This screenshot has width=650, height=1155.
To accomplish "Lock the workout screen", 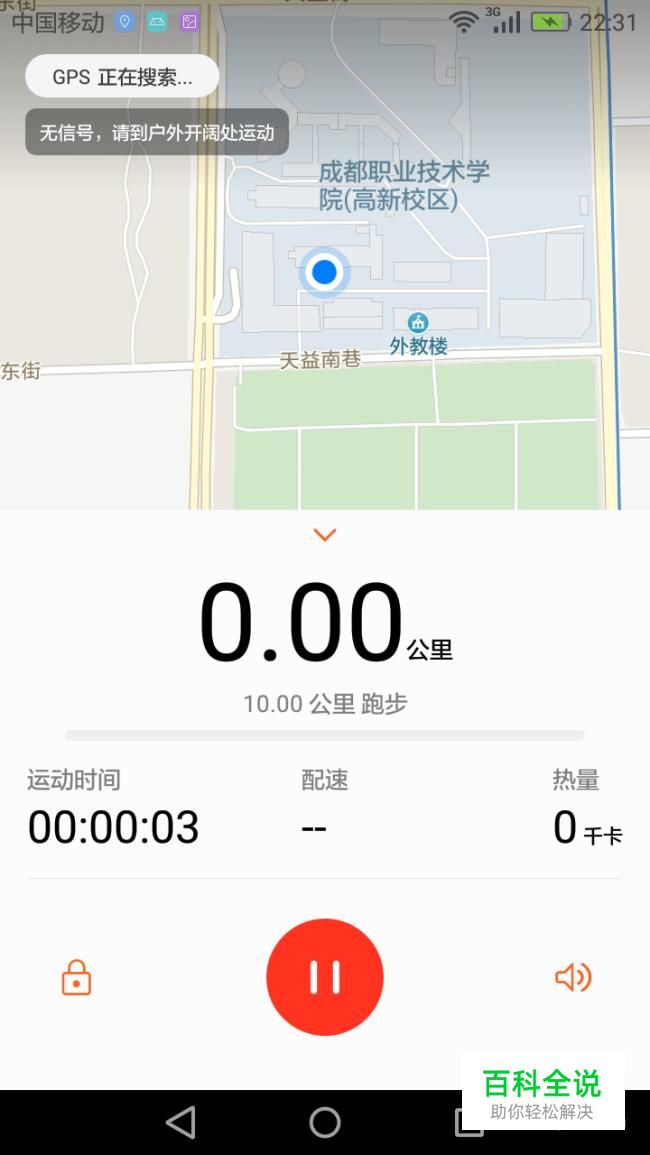I will (77, 977).
